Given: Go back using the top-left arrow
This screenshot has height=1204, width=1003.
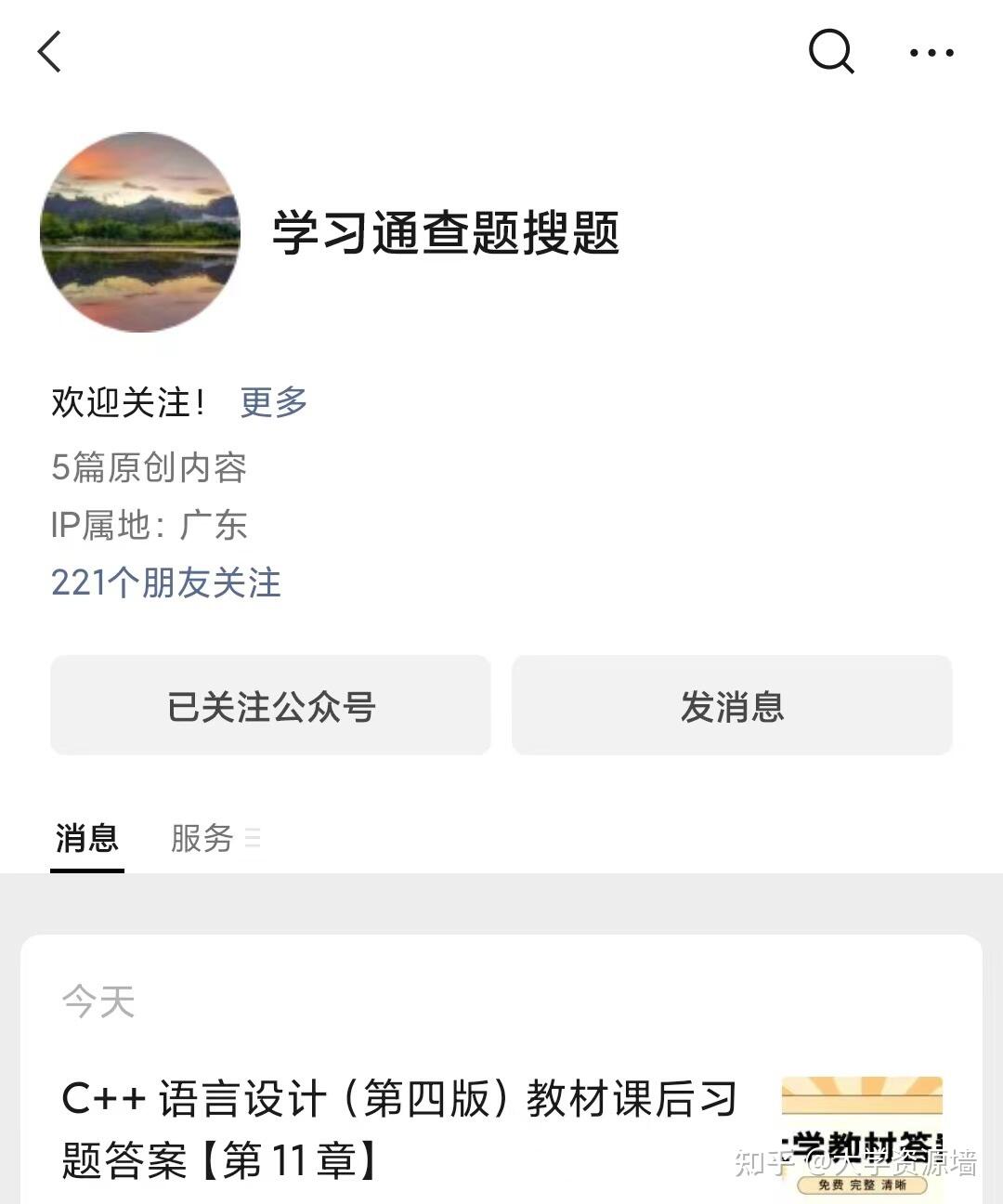Looking at the screenshot, I should coord(50,51).
